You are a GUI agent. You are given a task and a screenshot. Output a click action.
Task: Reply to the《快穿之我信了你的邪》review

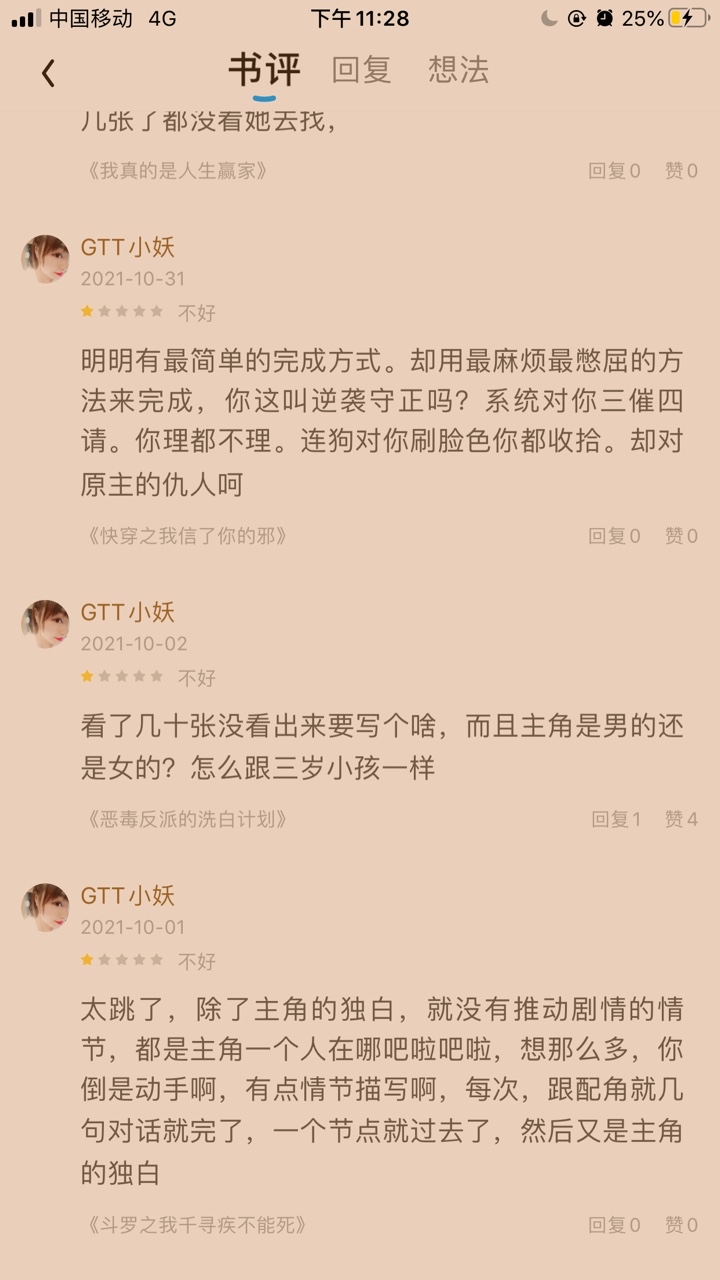point(614,536)
